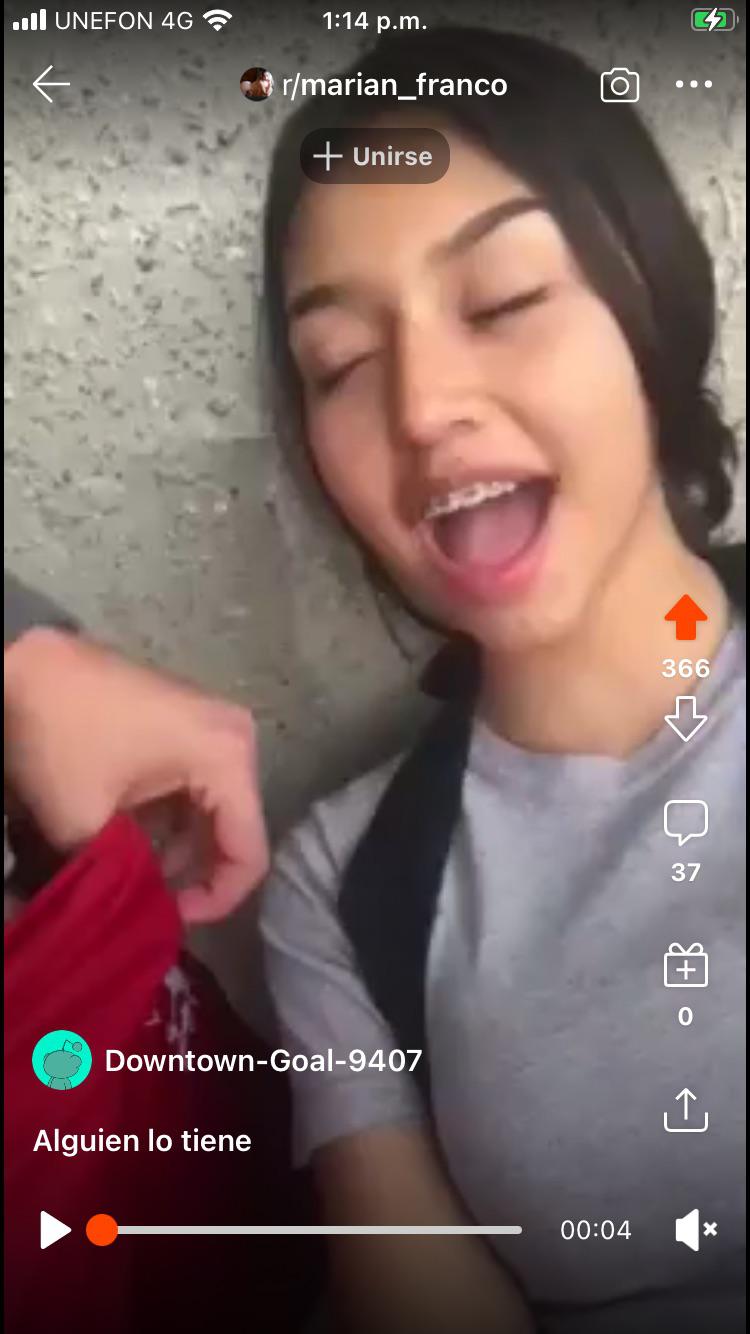Open the camera icon

[x=619, y=85]
